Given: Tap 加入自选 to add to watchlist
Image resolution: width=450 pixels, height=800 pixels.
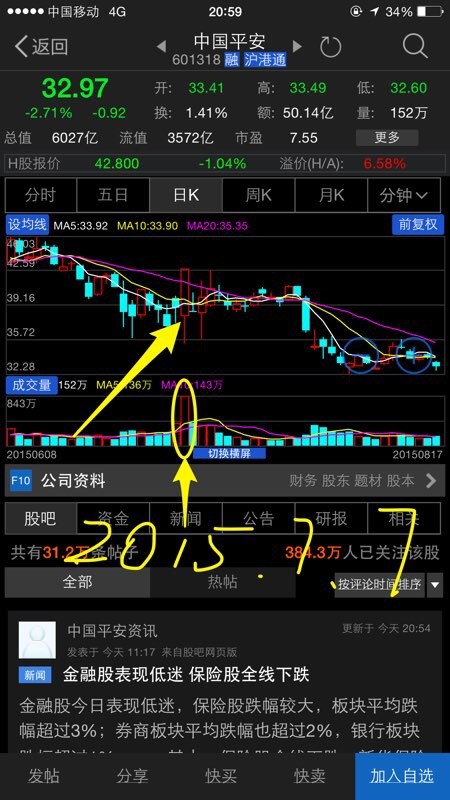Looking at the screenshot, I should coord(402,776).
